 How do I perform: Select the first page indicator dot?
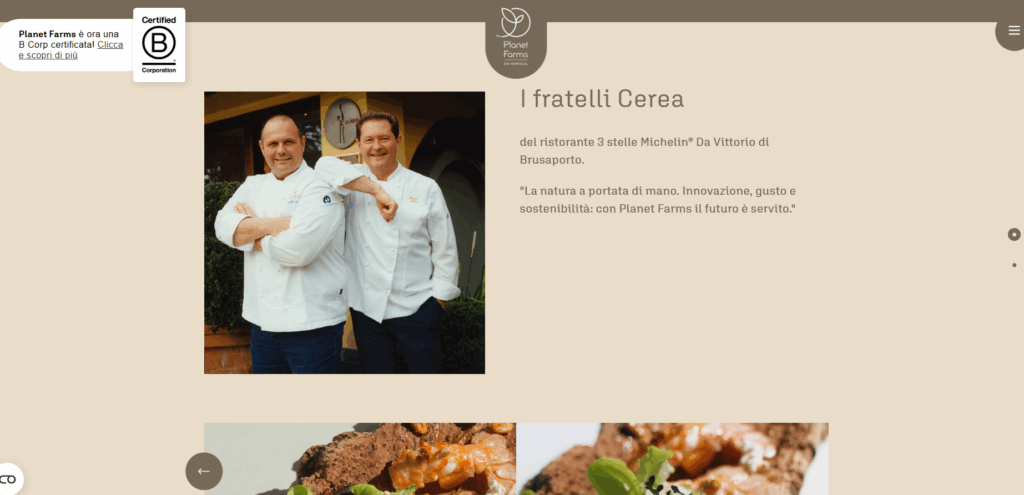(1014, 235)
